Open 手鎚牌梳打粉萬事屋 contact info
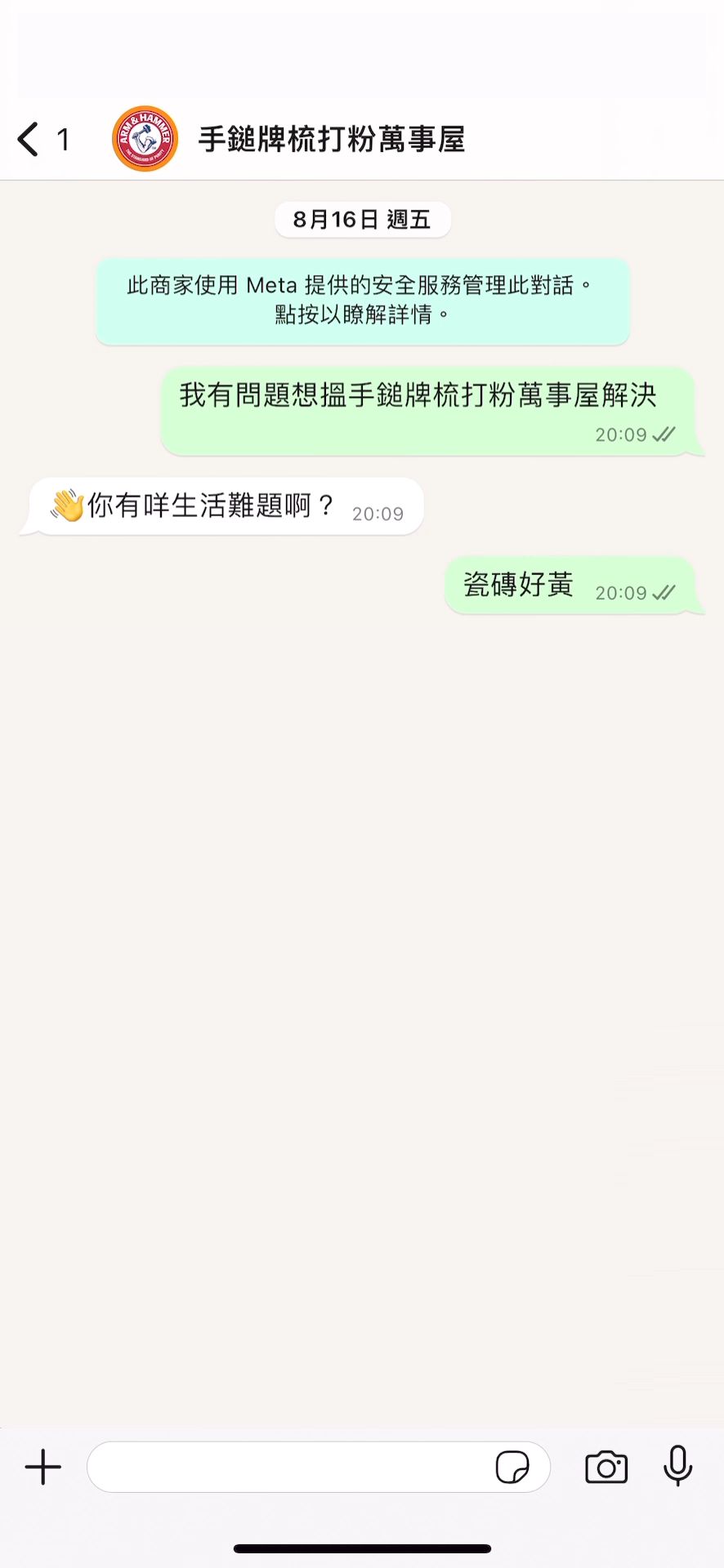The width and height of the screenshot is (724, 1568). [x=331, y=139]
